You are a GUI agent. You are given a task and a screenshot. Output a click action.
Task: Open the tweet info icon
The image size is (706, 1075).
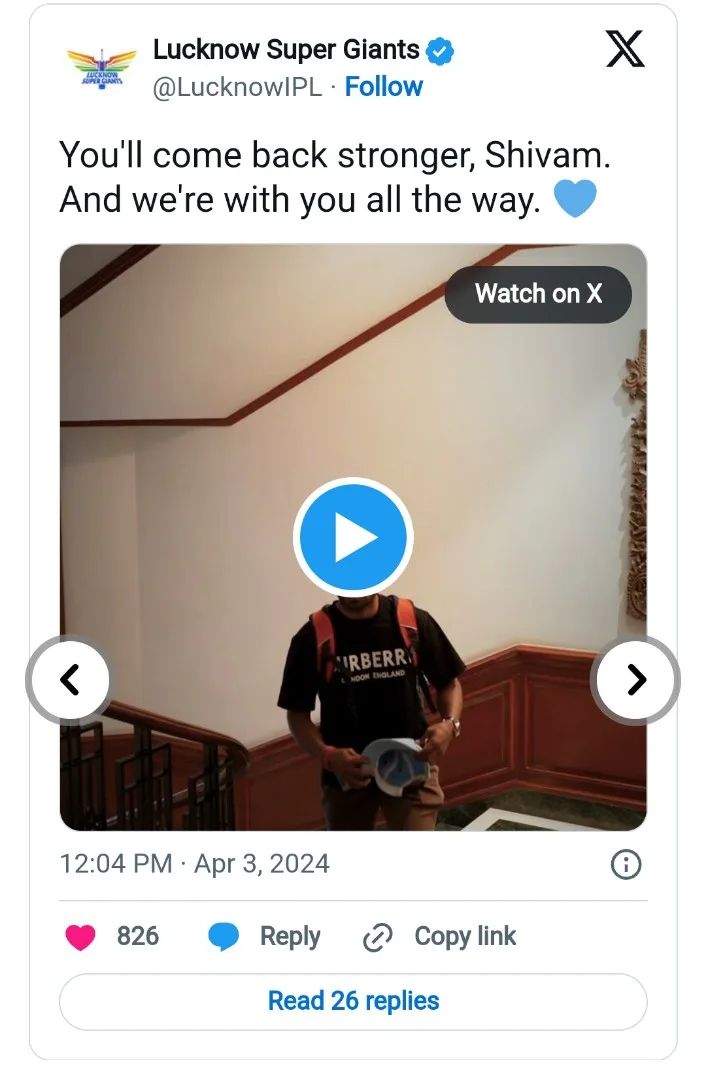625,865
